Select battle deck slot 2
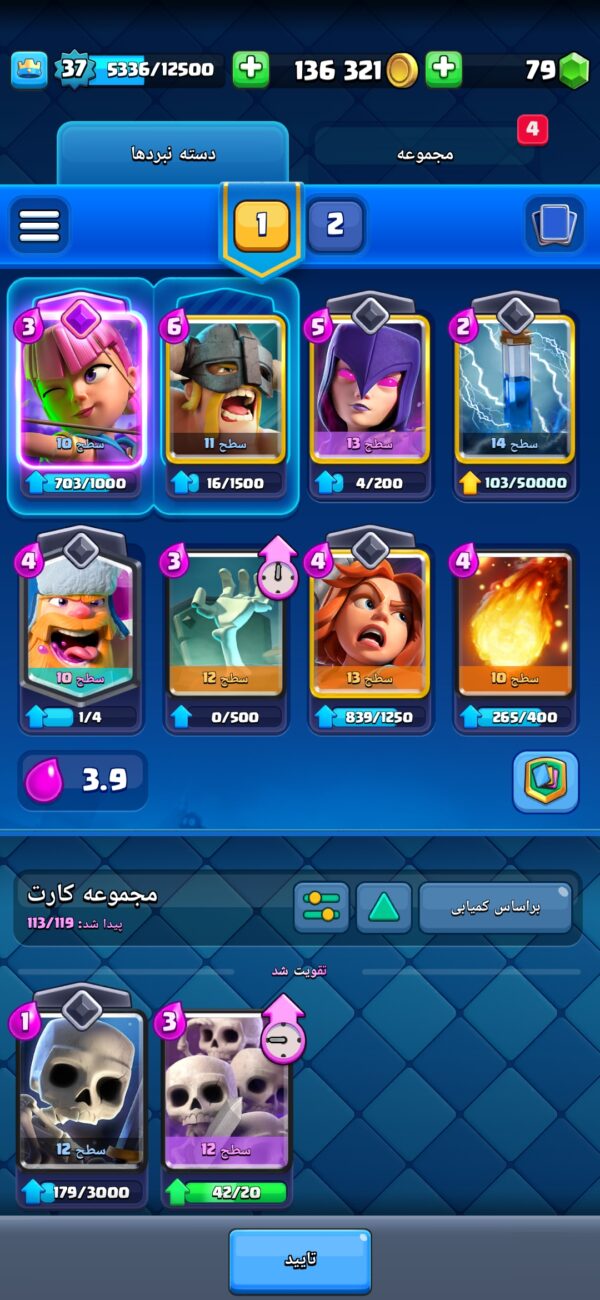The height and width of the screenshot is (1300, 600). (335, 224)
